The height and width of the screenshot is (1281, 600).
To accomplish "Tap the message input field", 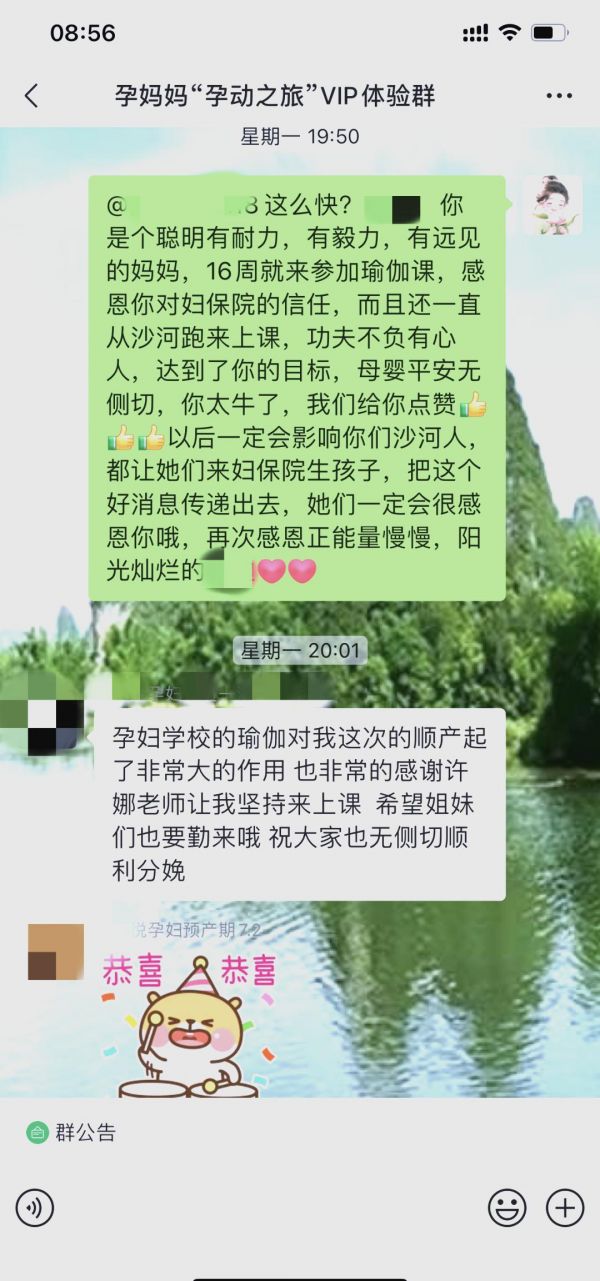I will (270, 1208).
